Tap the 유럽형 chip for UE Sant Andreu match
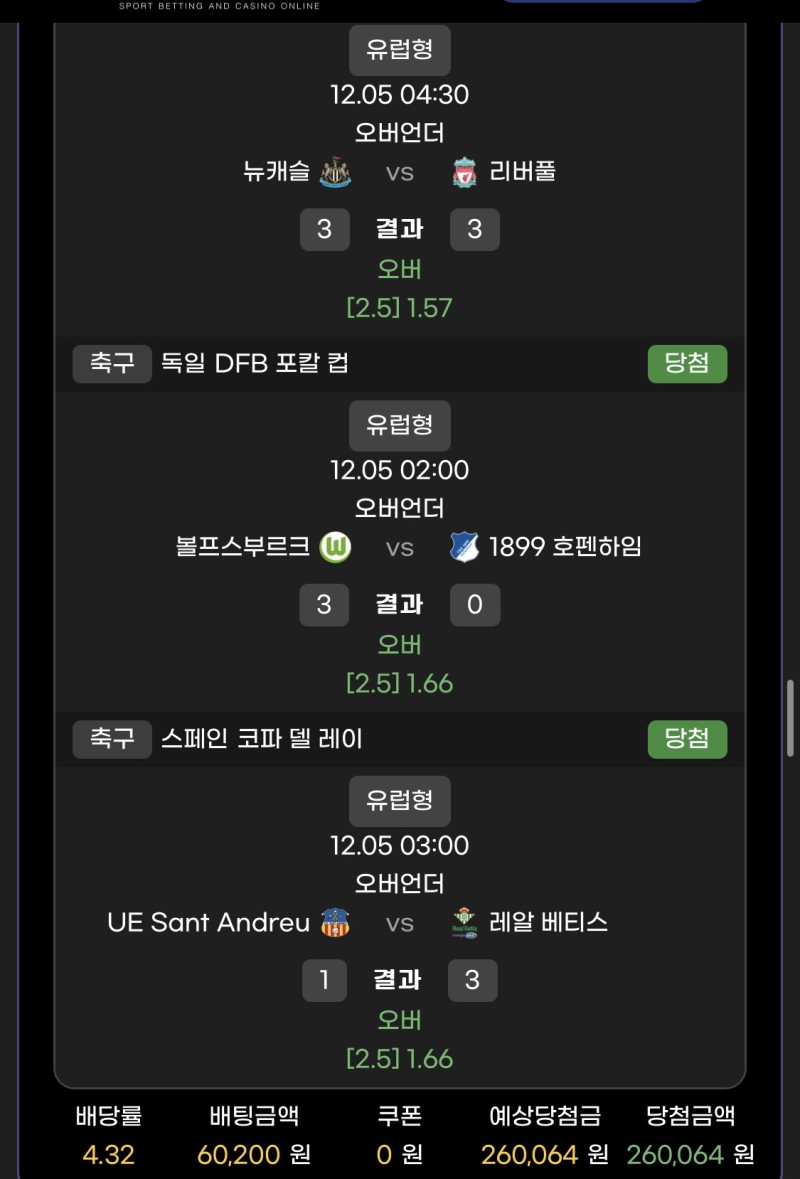The image size is (800, 1179). (399, 800)
